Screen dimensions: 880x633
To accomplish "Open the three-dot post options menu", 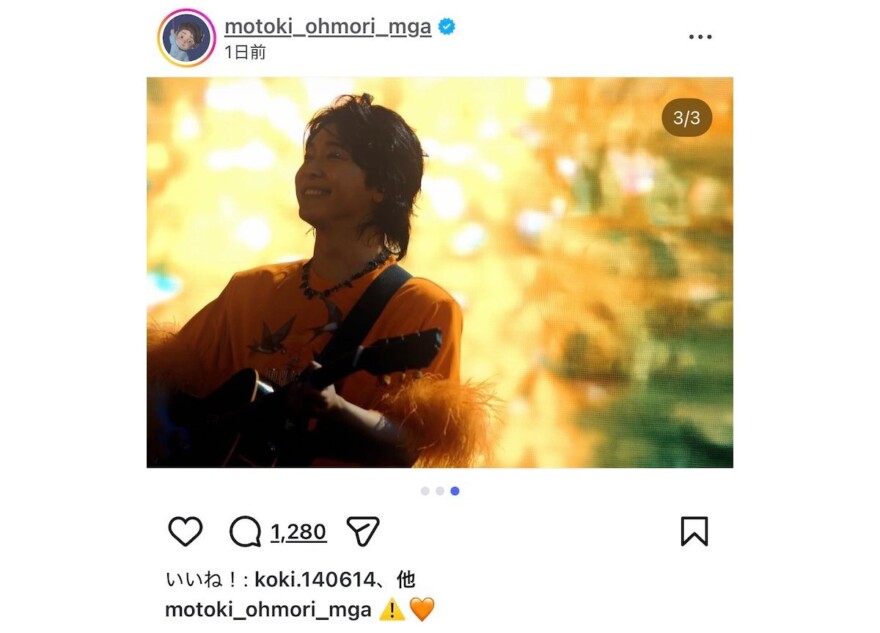I will (700, 37).
